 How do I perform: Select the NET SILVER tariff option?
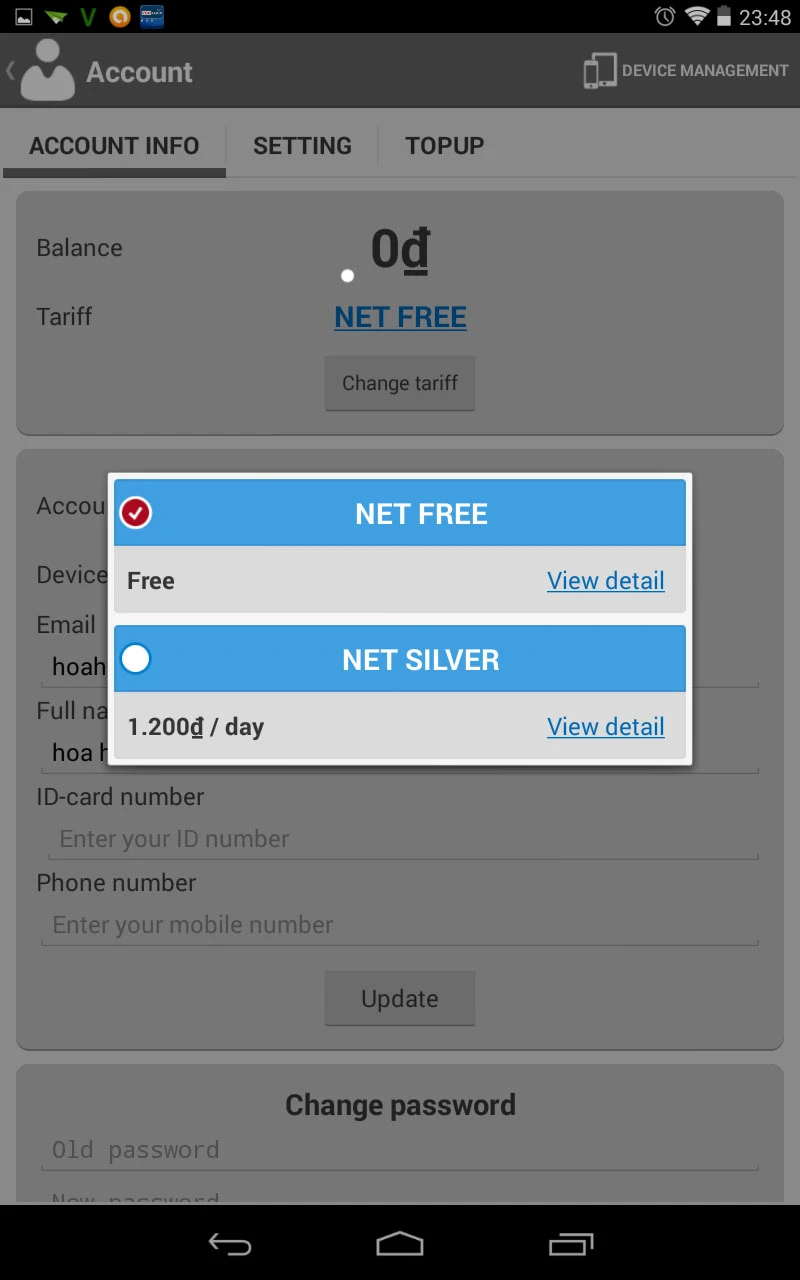pyautogui.click(x=136, y=659)
